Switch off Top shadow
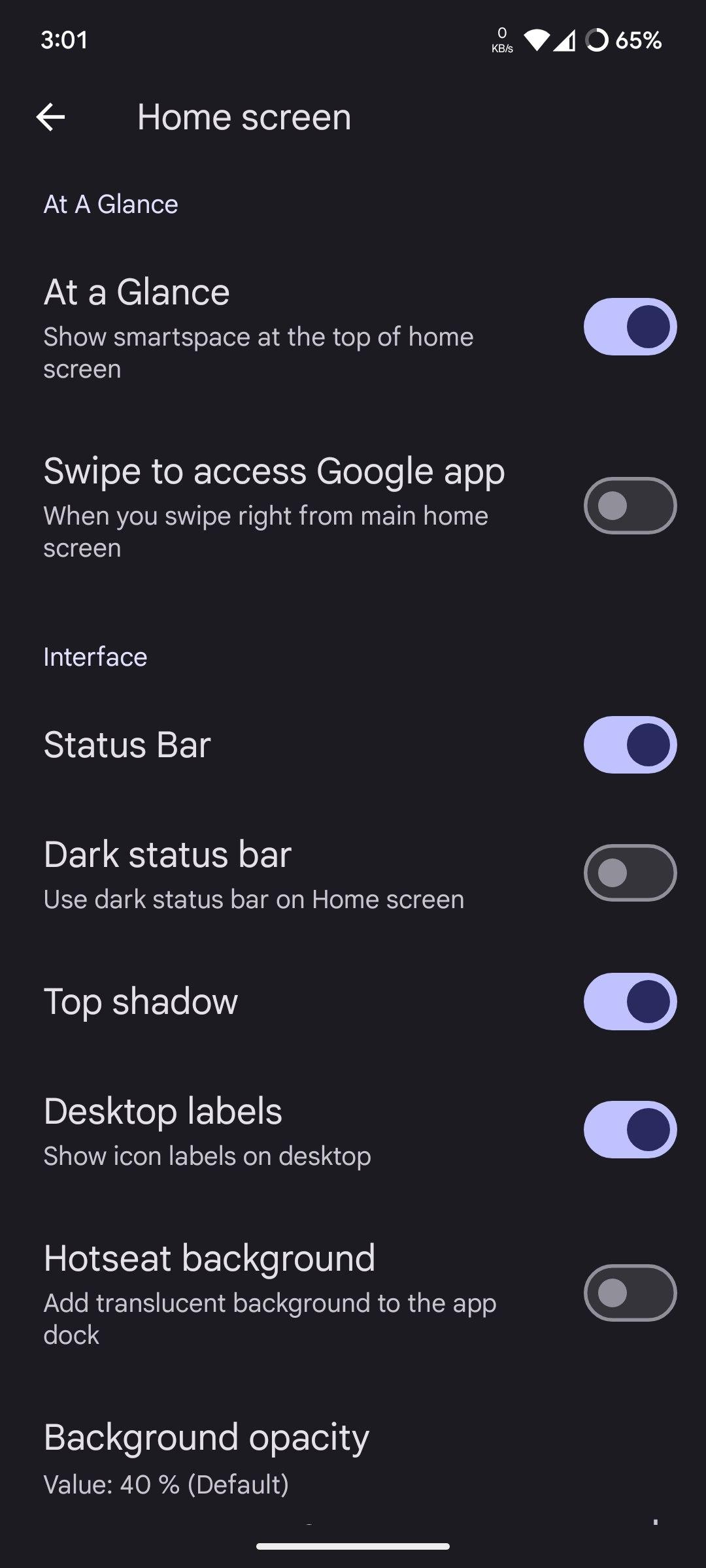This screenshot has width=706, height=1568. [x=630, y=1002]
